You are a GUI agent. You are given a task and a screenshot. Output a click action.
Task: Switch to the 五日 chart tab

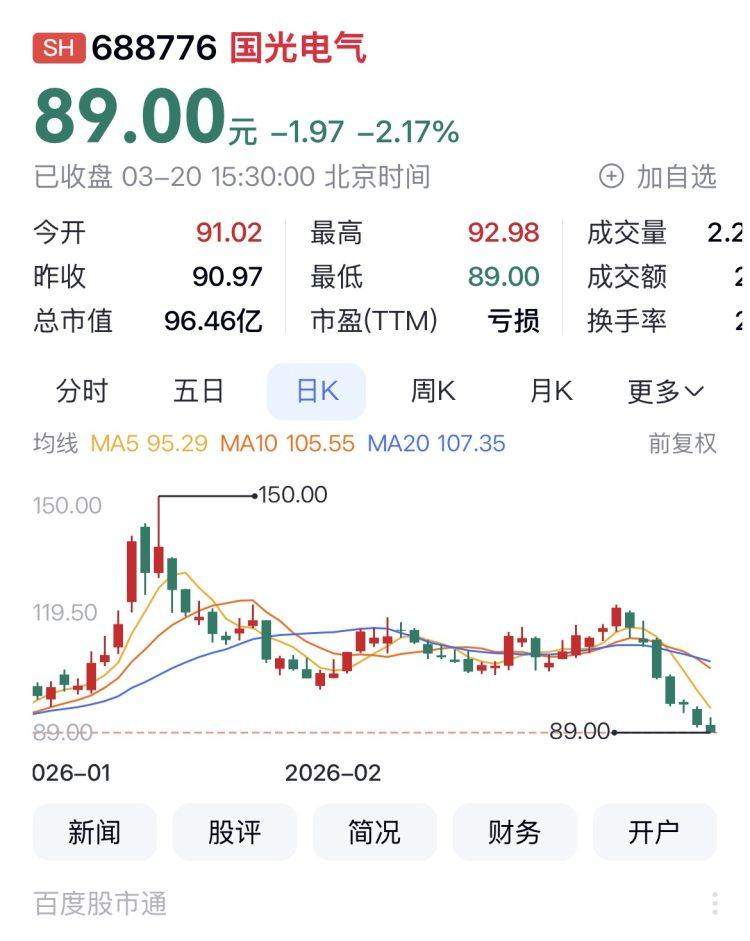pos(199,391)
